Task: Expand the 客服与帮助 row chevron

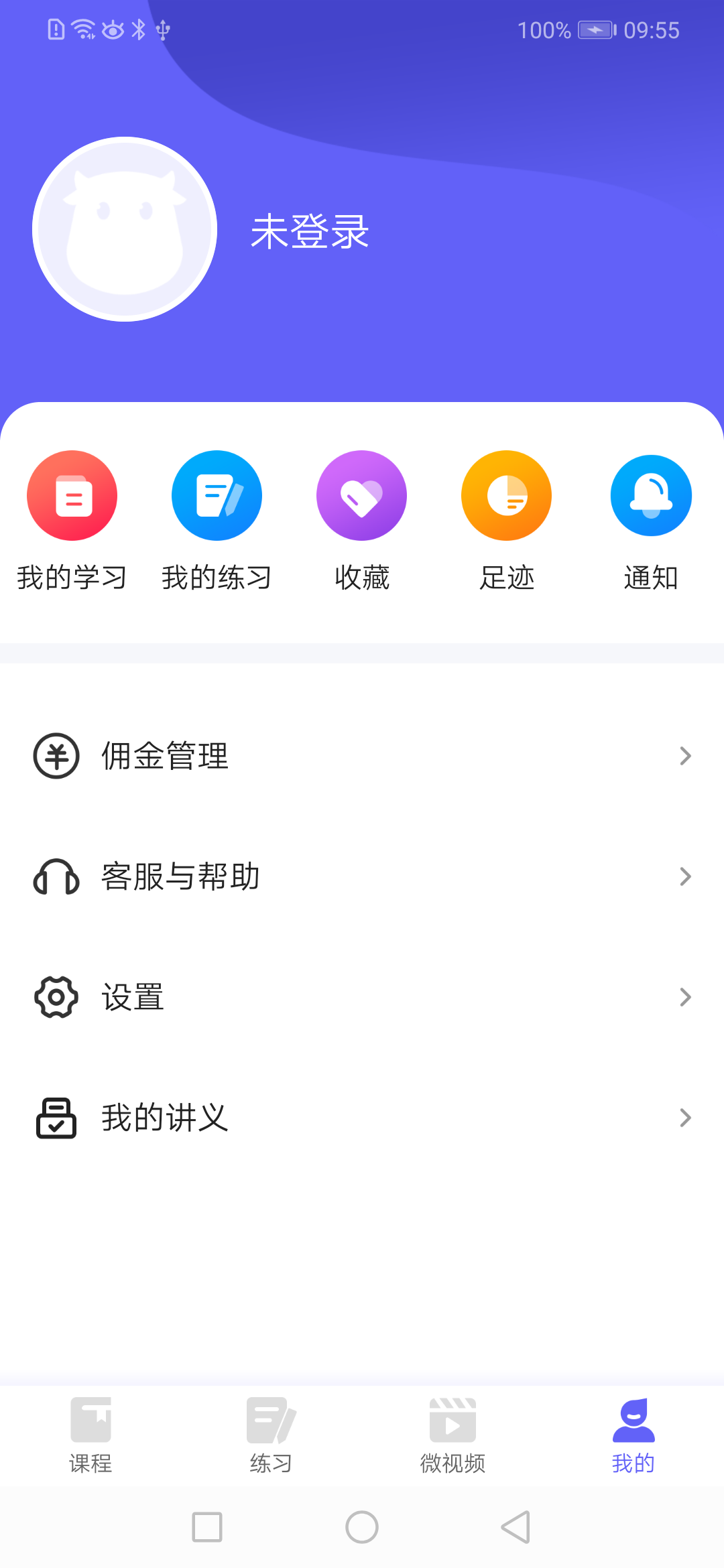Action: click(685, 876)
